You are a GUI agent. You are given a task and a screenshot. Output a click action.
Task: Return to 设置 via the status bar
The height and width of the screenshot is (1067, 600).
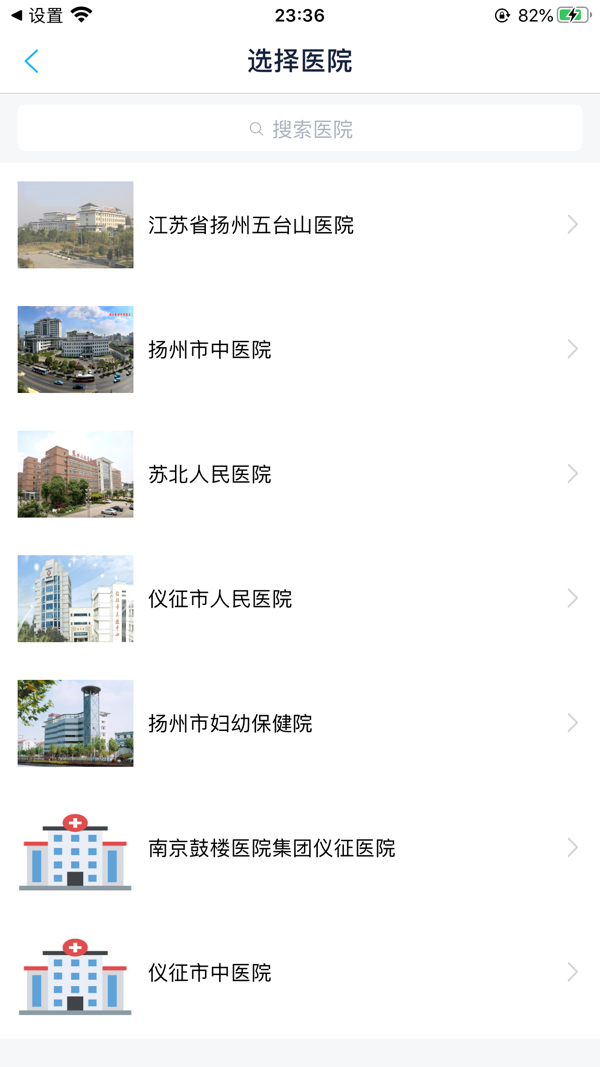(37, 16)
